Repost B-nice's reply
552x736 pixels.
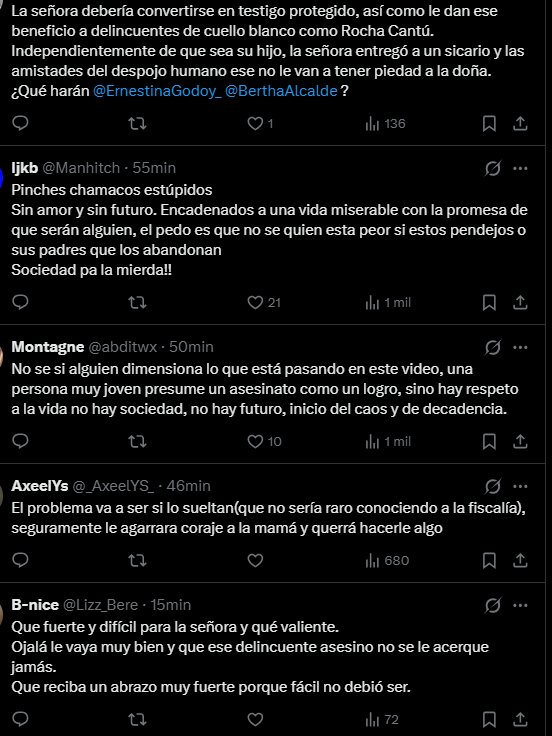pos(137,719)
